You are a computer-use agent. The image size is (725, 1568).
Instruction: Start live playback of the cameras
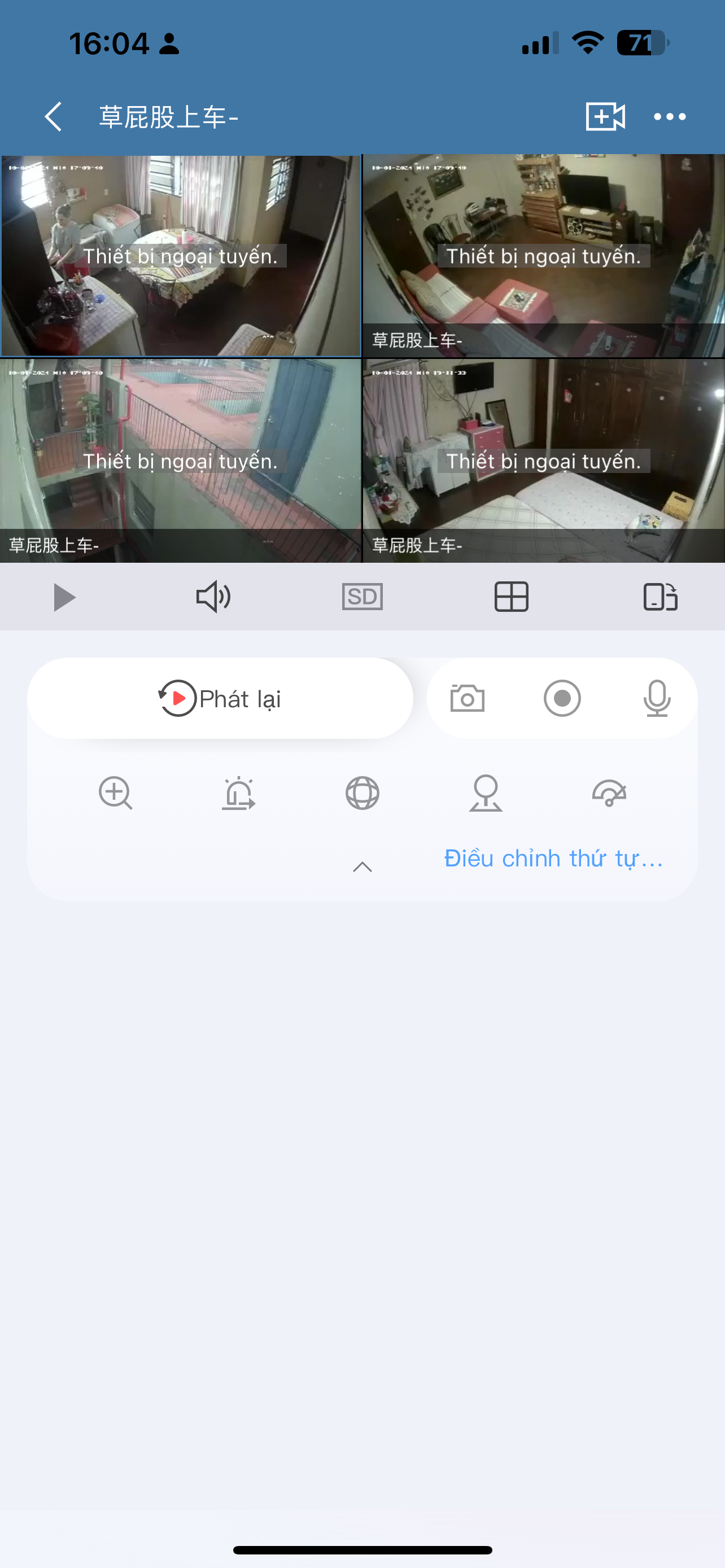click(64, 597)
